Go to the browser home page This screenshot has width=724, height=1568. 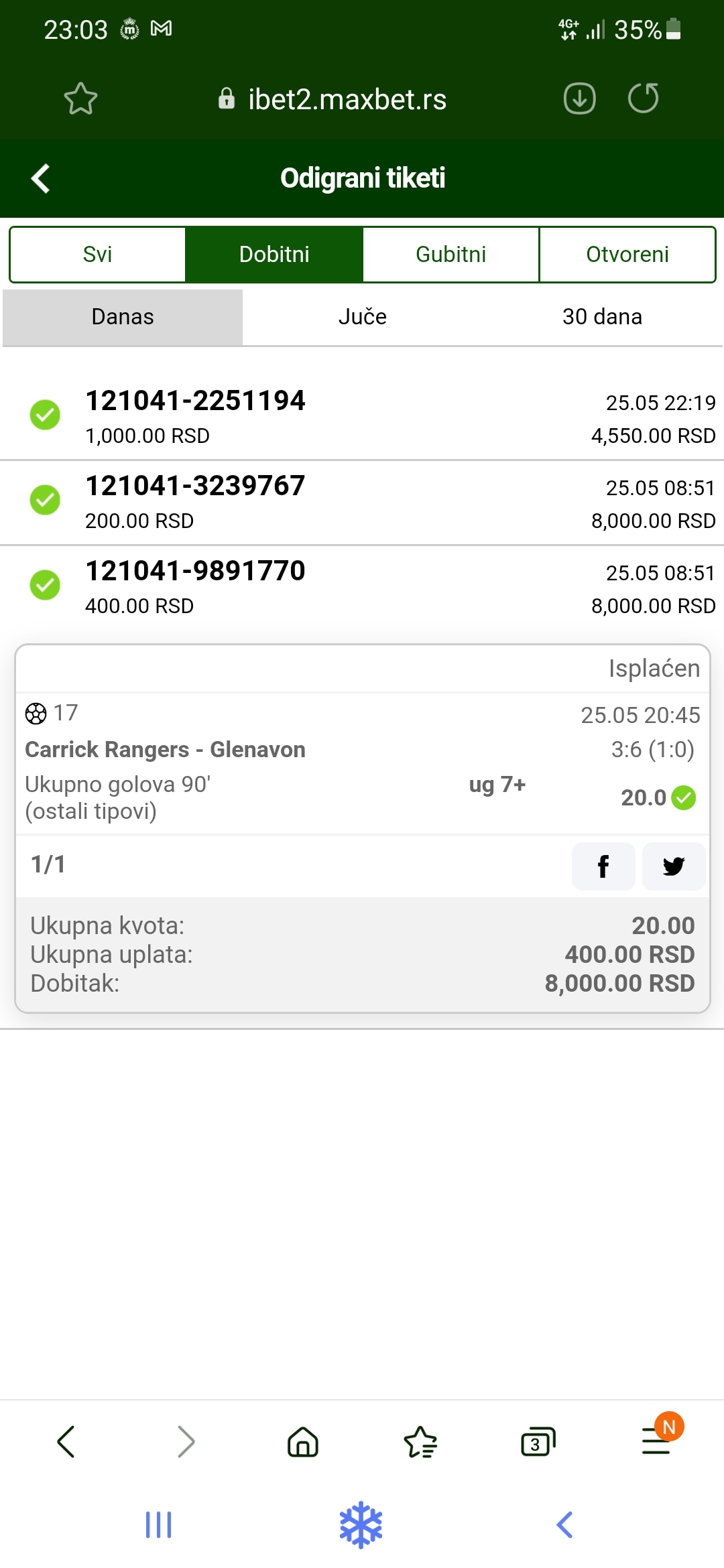point(303,1442)
